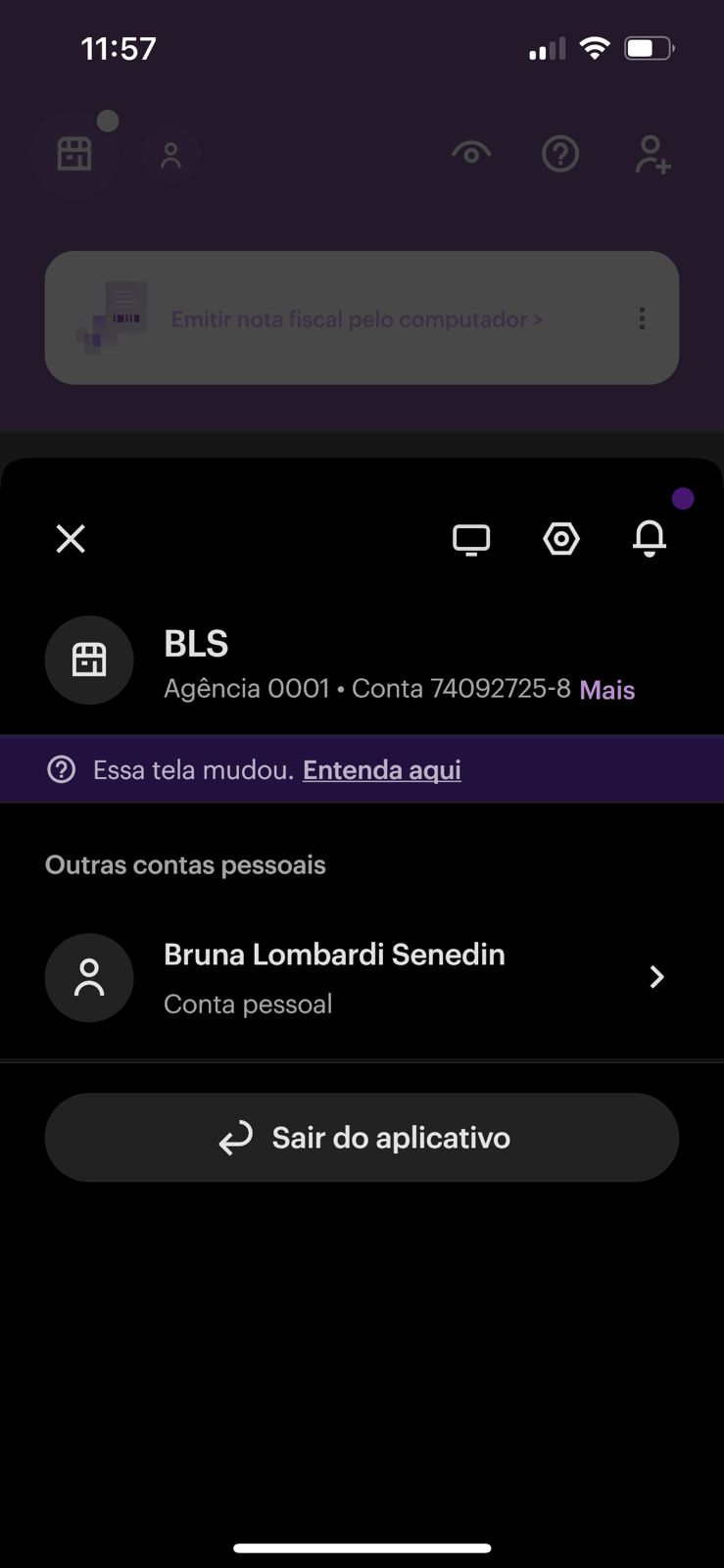Tap Sair do aplicativo to log out
The height and width of the screenshot is (1568, 724).
[362, 1138]
